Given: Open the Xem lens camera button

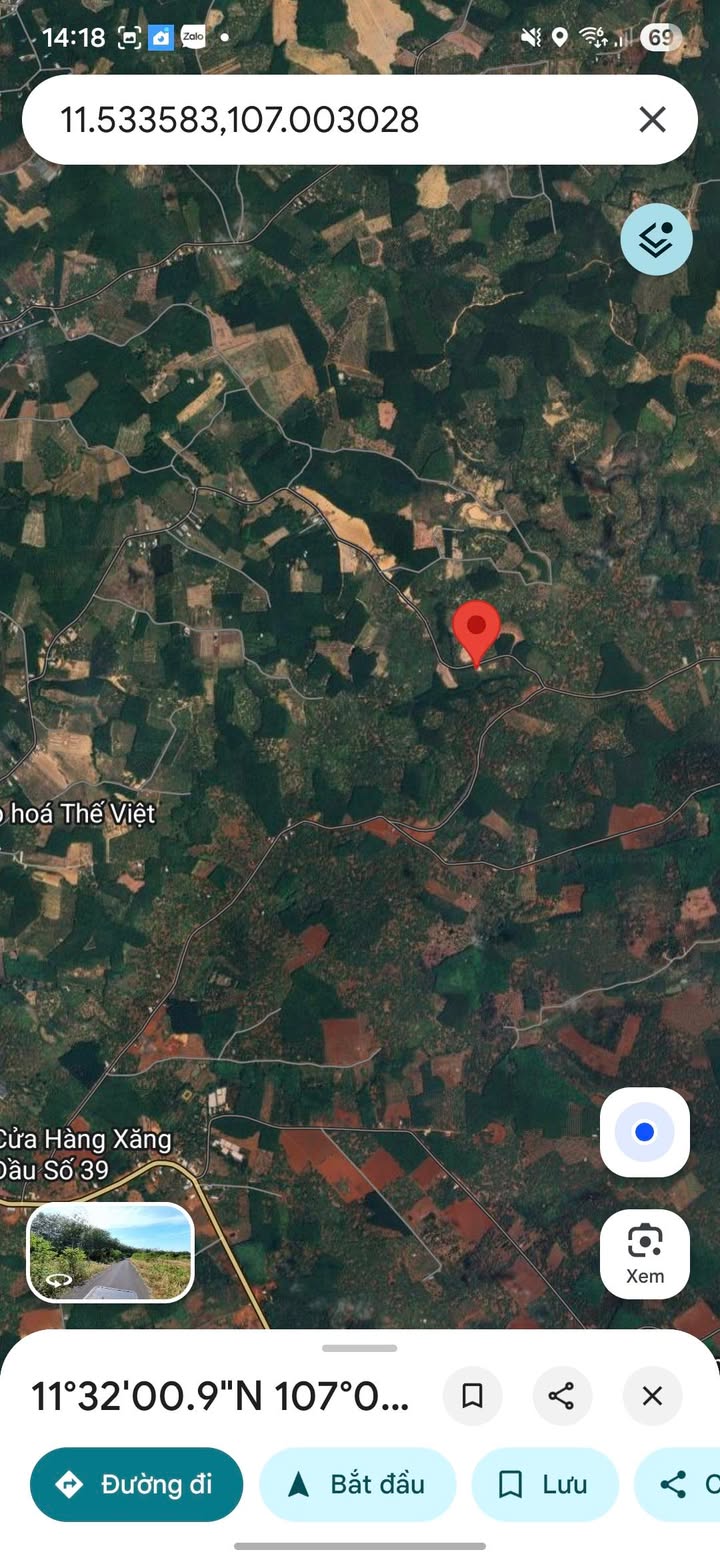Looking at the screenshot, I should (x=645, y=1254).
